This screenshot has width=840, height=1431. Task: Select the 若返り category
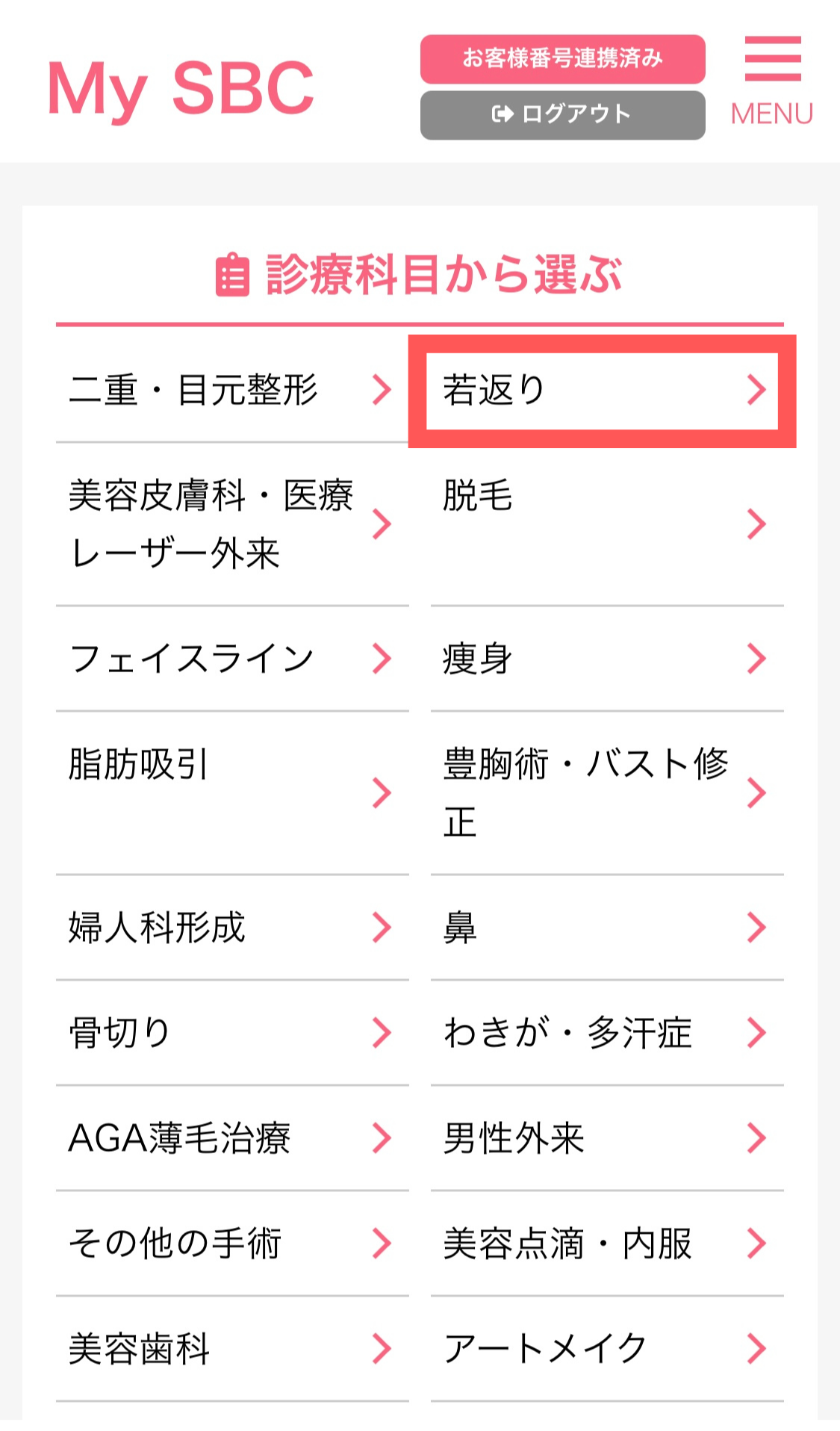(602, 391)
